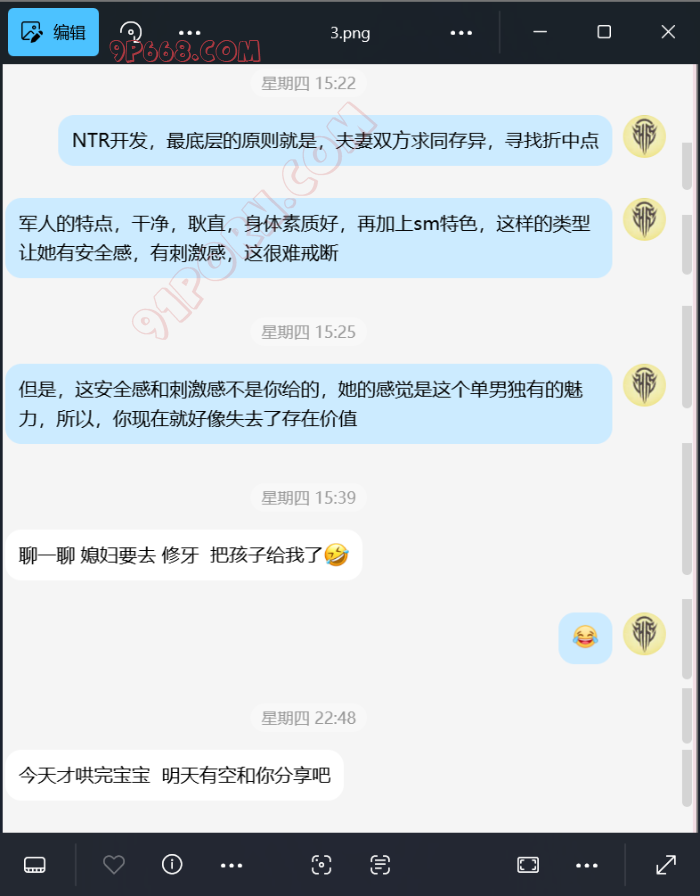Fit image to window

click(x=528, y=865)
